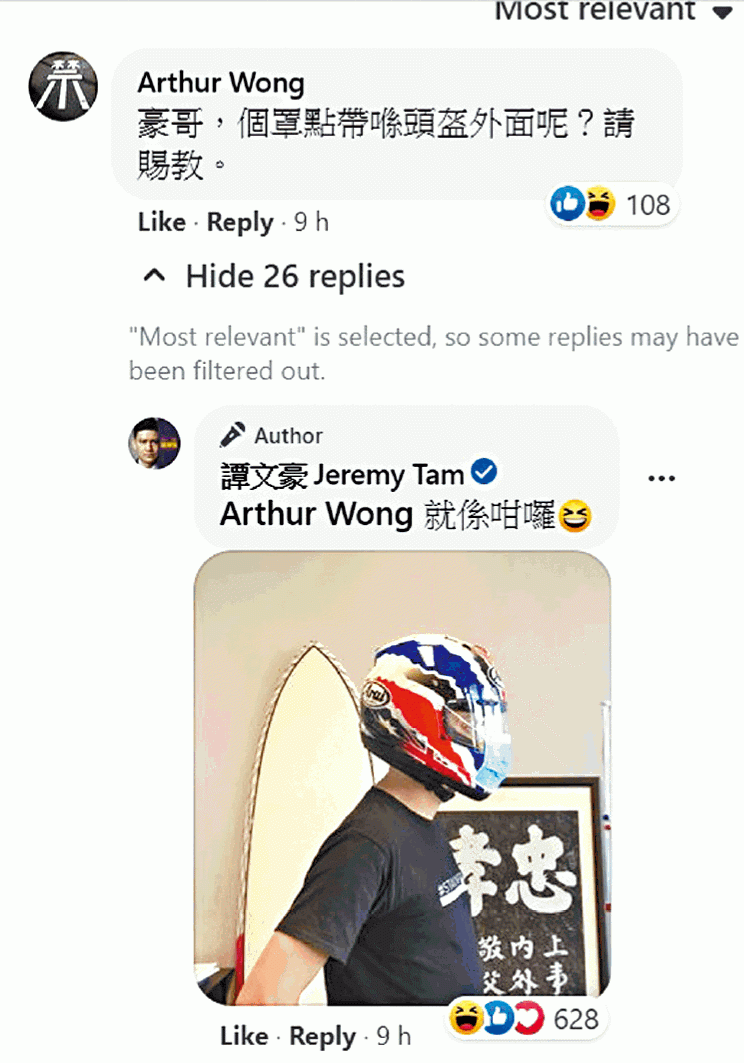Reply to Jeremy Tam's photo comment
This screenshot has width=744, height=1063.
(x=322, y=1036)
